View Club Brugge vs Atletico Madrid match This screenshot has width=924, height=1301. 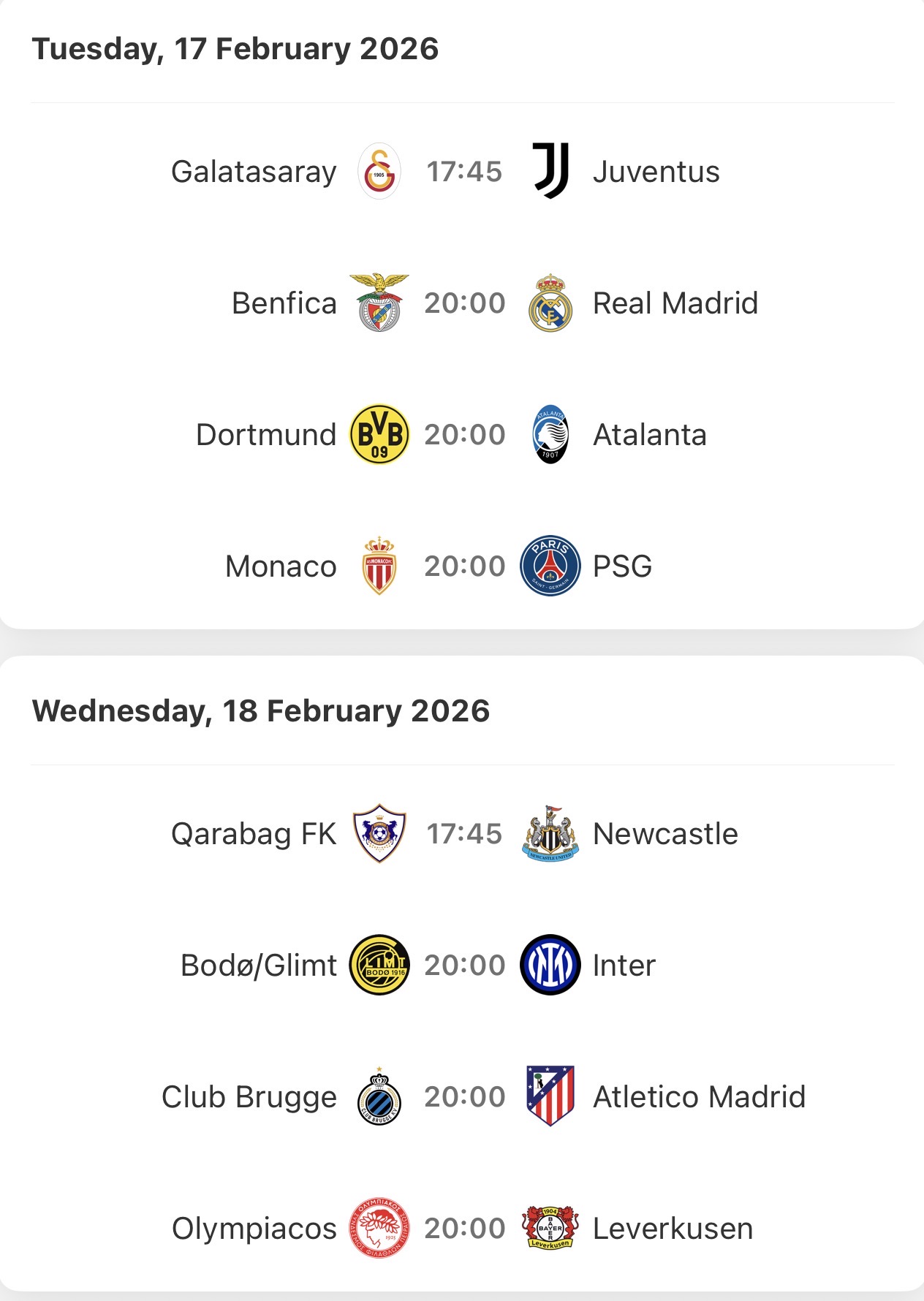[x=464, y=1097]
